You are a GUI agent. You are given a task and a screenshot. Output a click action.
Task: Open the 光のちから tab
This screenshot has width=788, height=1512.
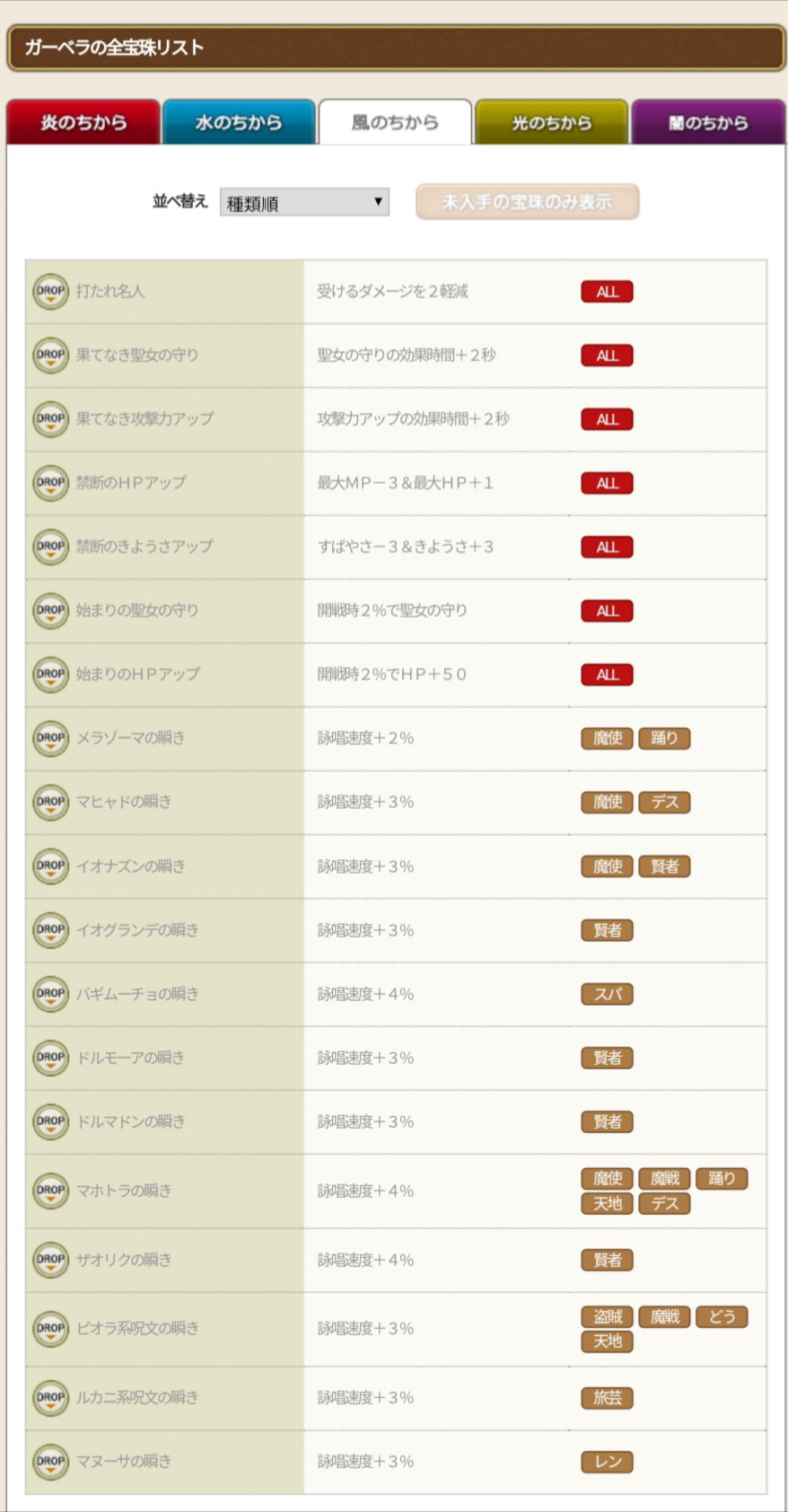click(551, 122)
